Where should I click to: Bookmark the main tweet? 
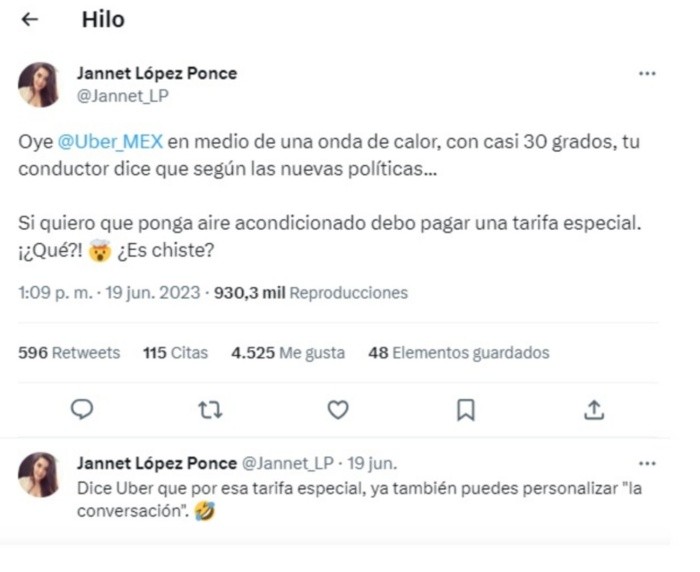coord(466,409)
